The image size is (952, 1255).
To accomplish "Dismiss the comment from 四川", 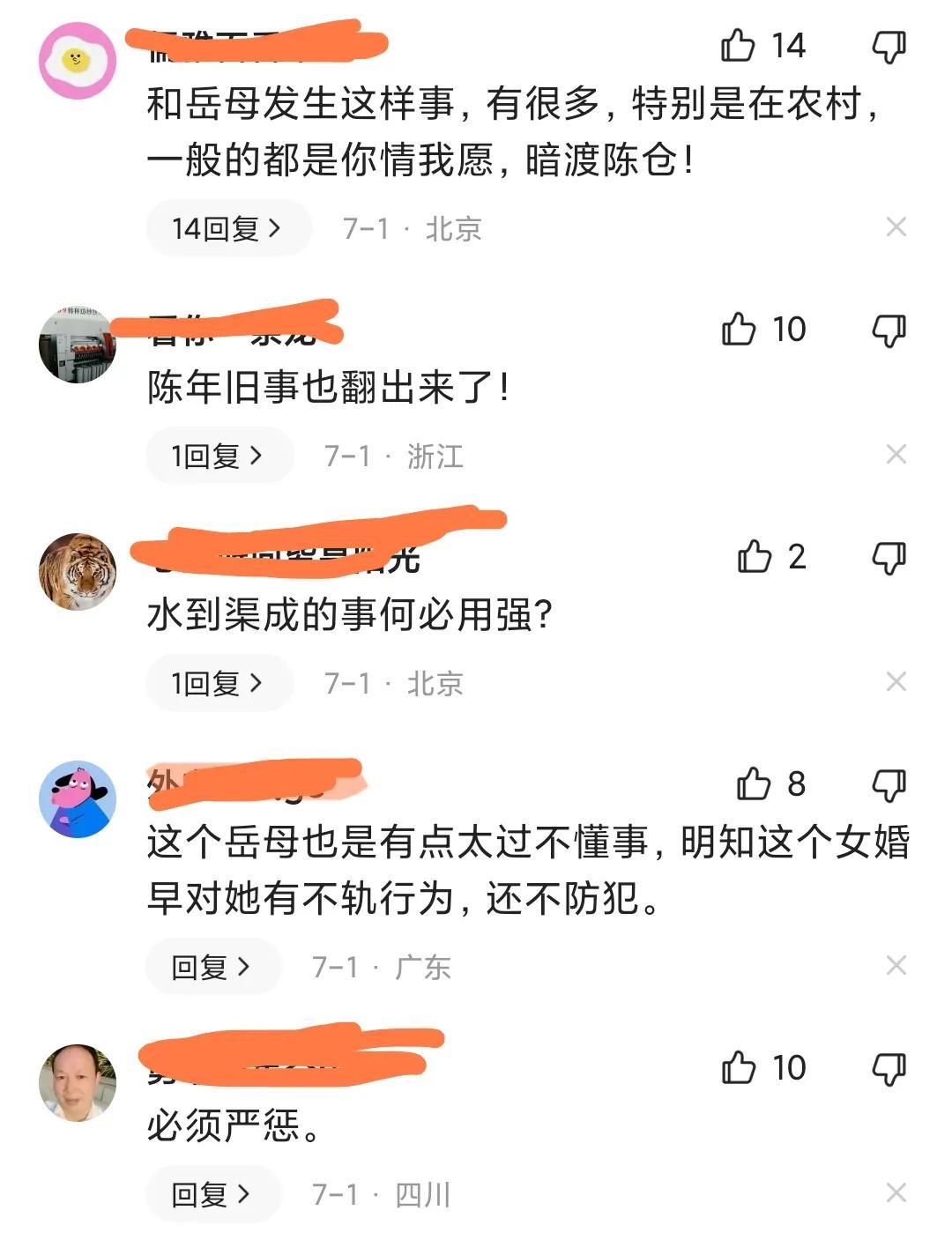I will 896,1193.
